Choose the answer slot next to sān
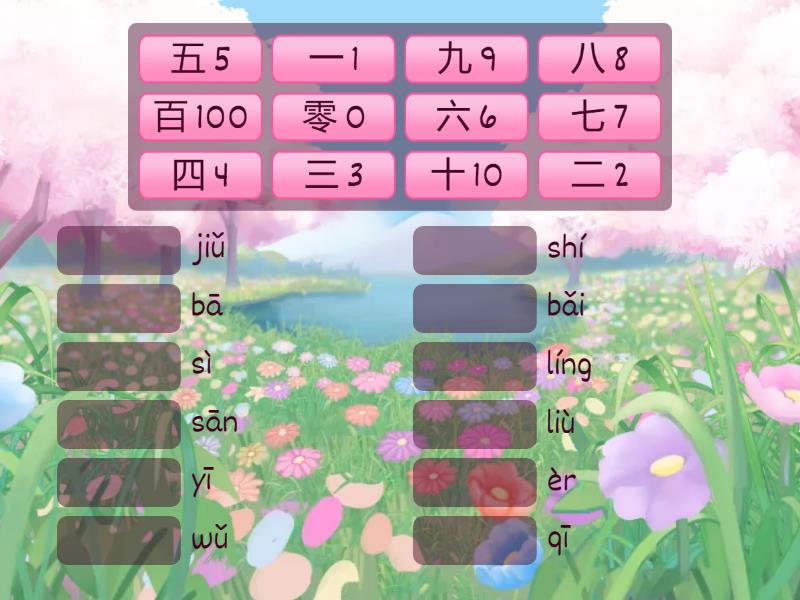800x600 pixels. click(x=118, y=424)
